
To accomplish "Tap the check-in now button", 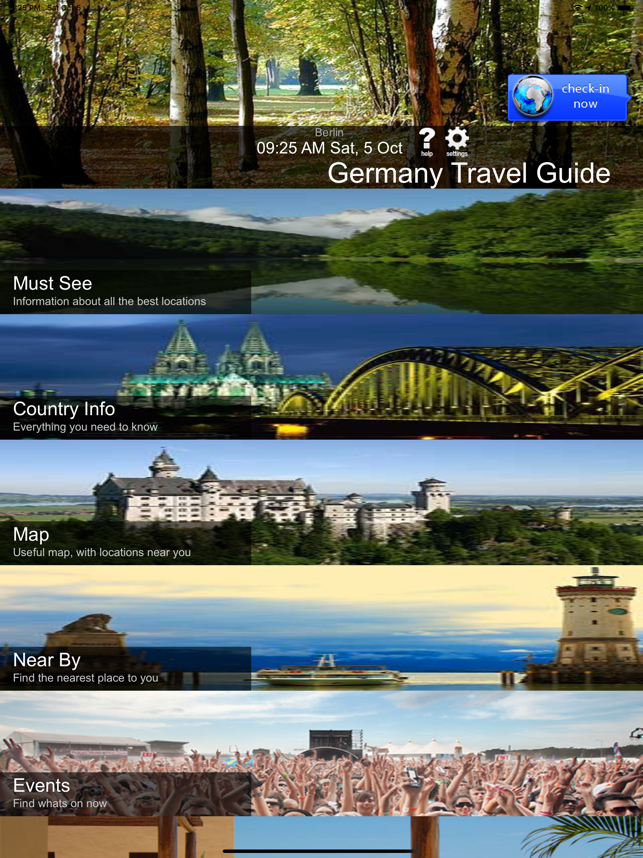I will click(x=567, y=97).
